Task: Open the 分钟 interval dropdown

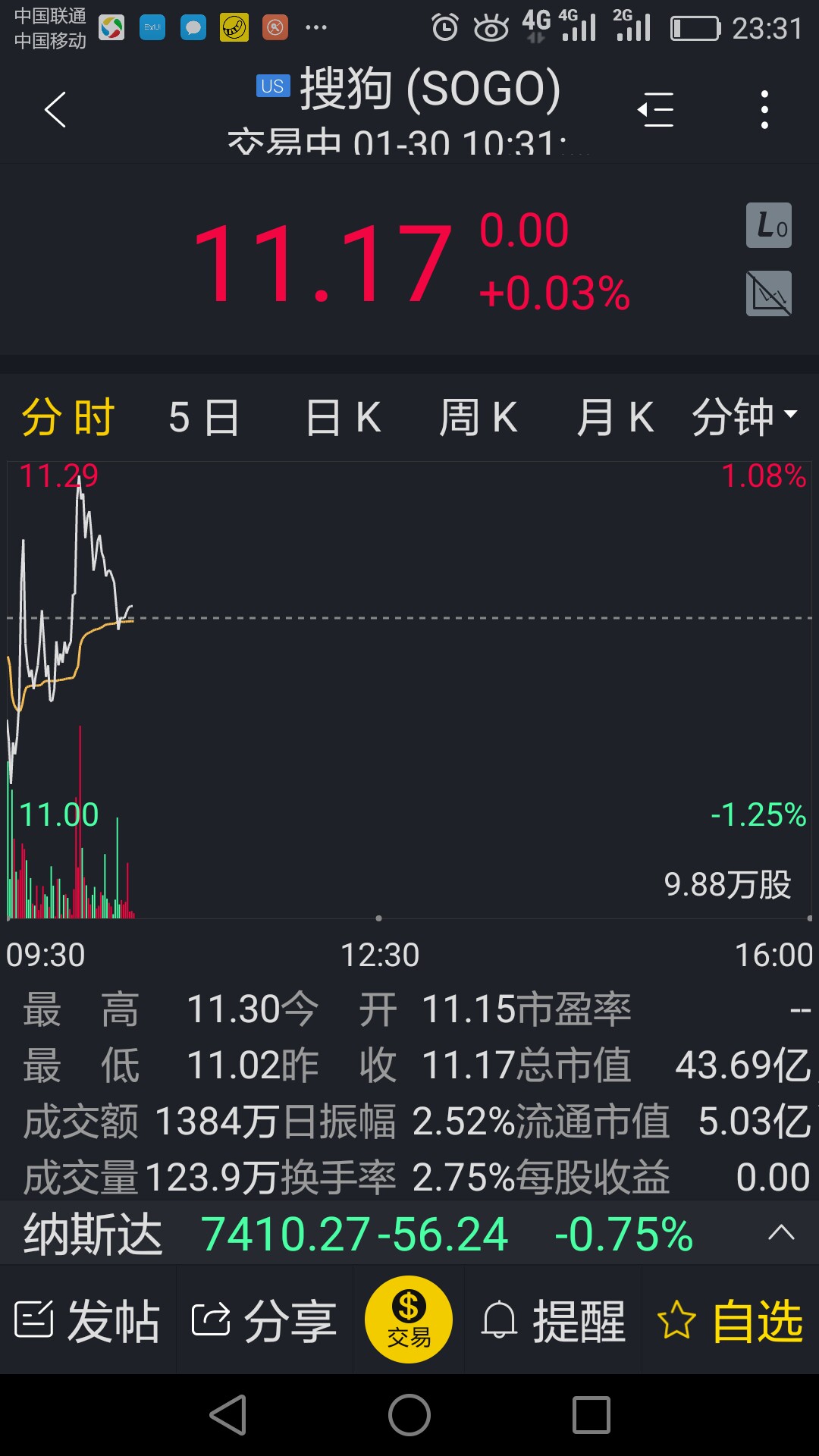Action: 745,418
